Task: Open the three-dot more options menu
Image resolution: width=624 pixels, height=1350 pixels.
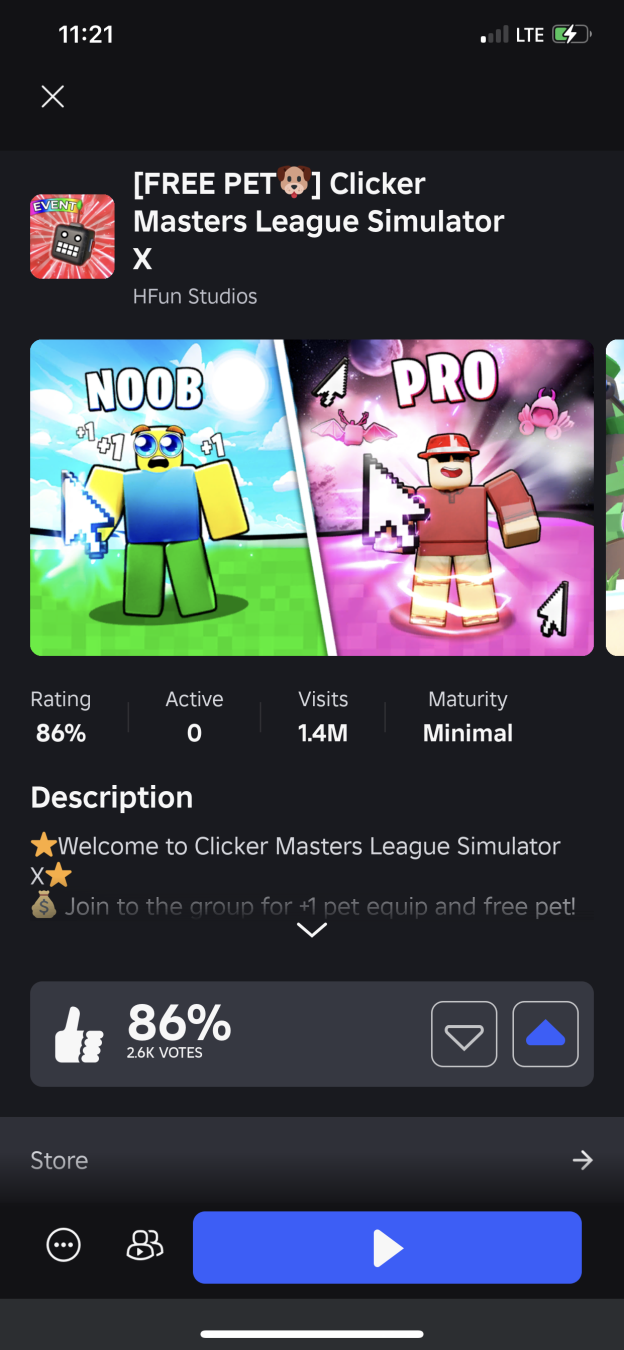Action: (x=64, y=1245)
